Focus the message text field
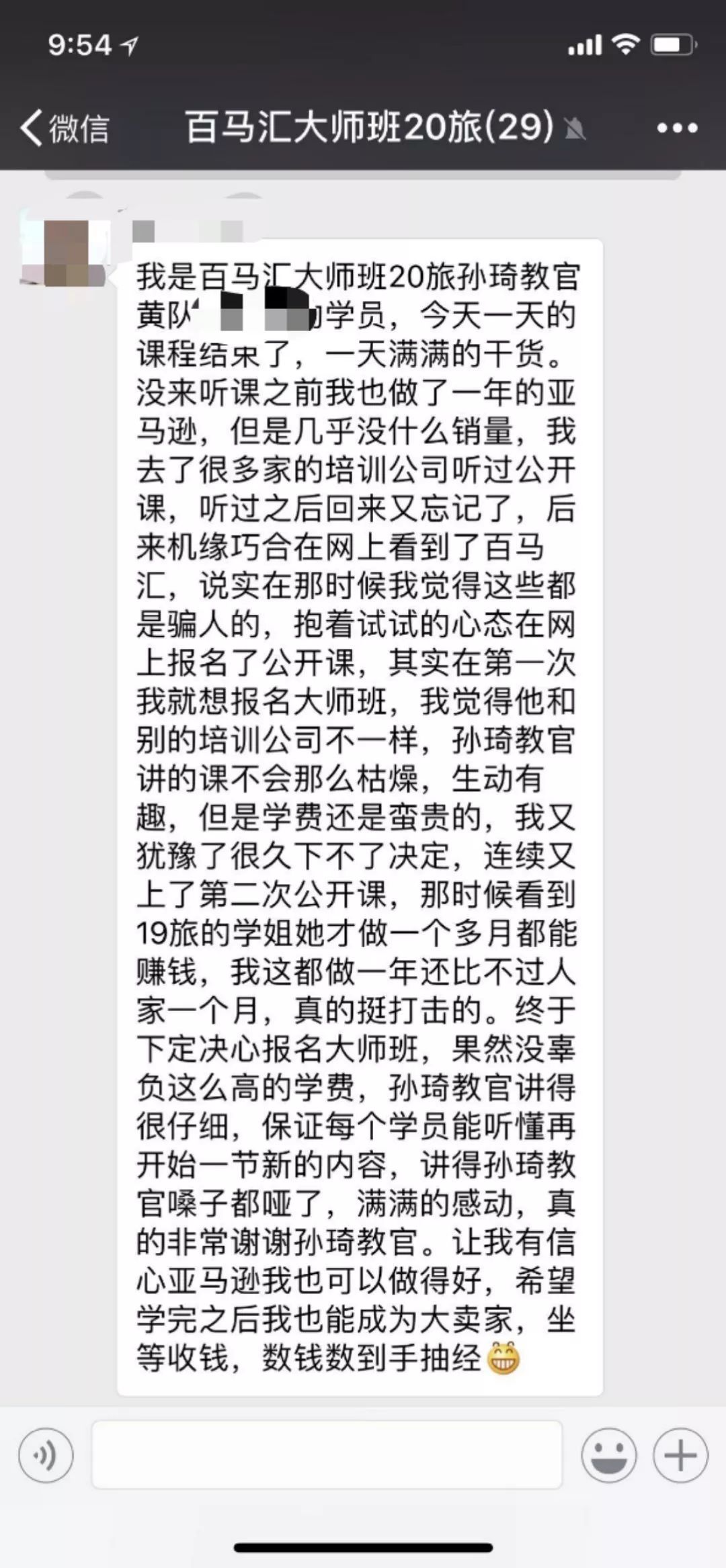Image resolution: width=726 pixels, height=1568 pixels. 327,1454
